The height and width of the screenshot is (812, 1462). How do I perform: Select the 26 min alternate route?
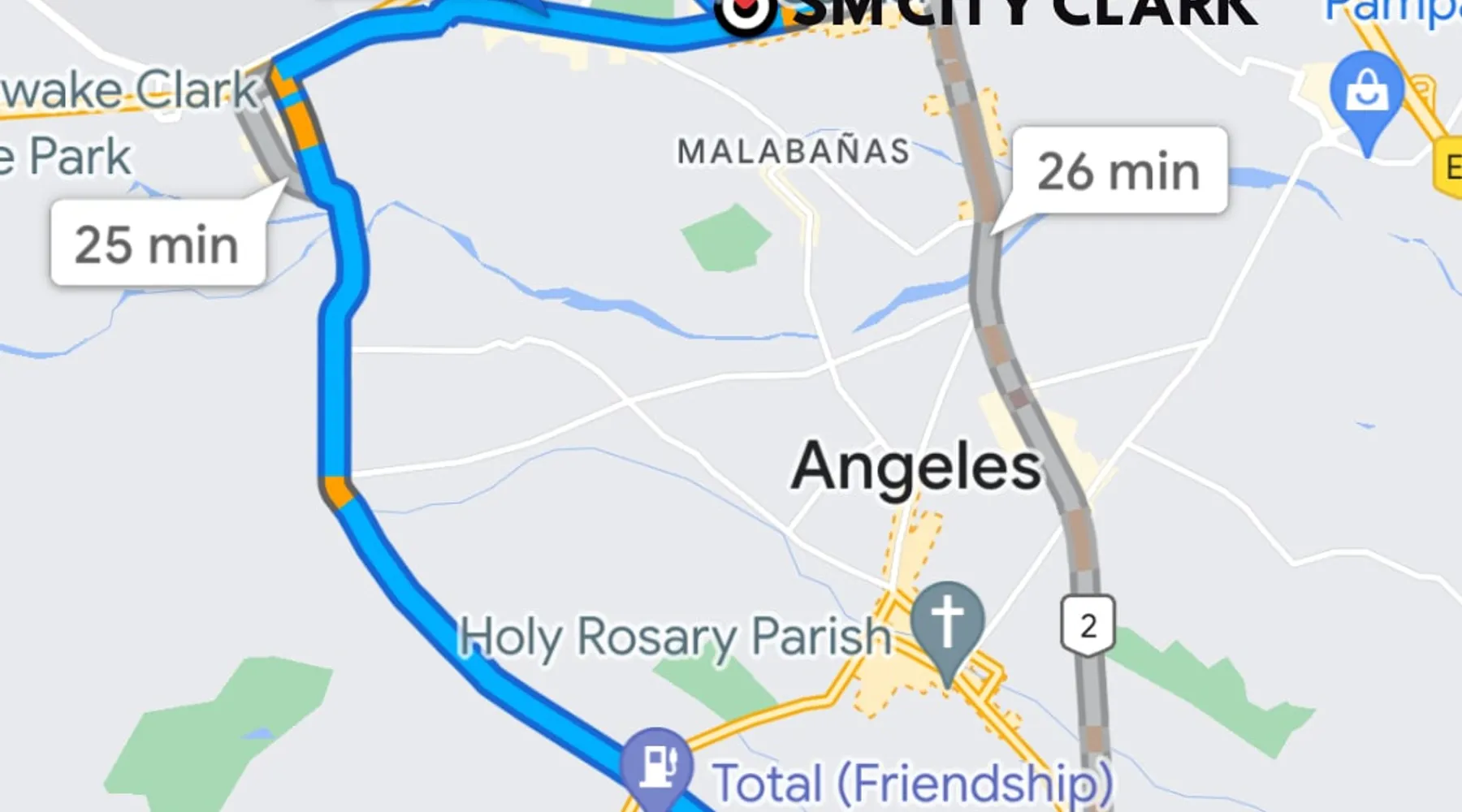1119,171
